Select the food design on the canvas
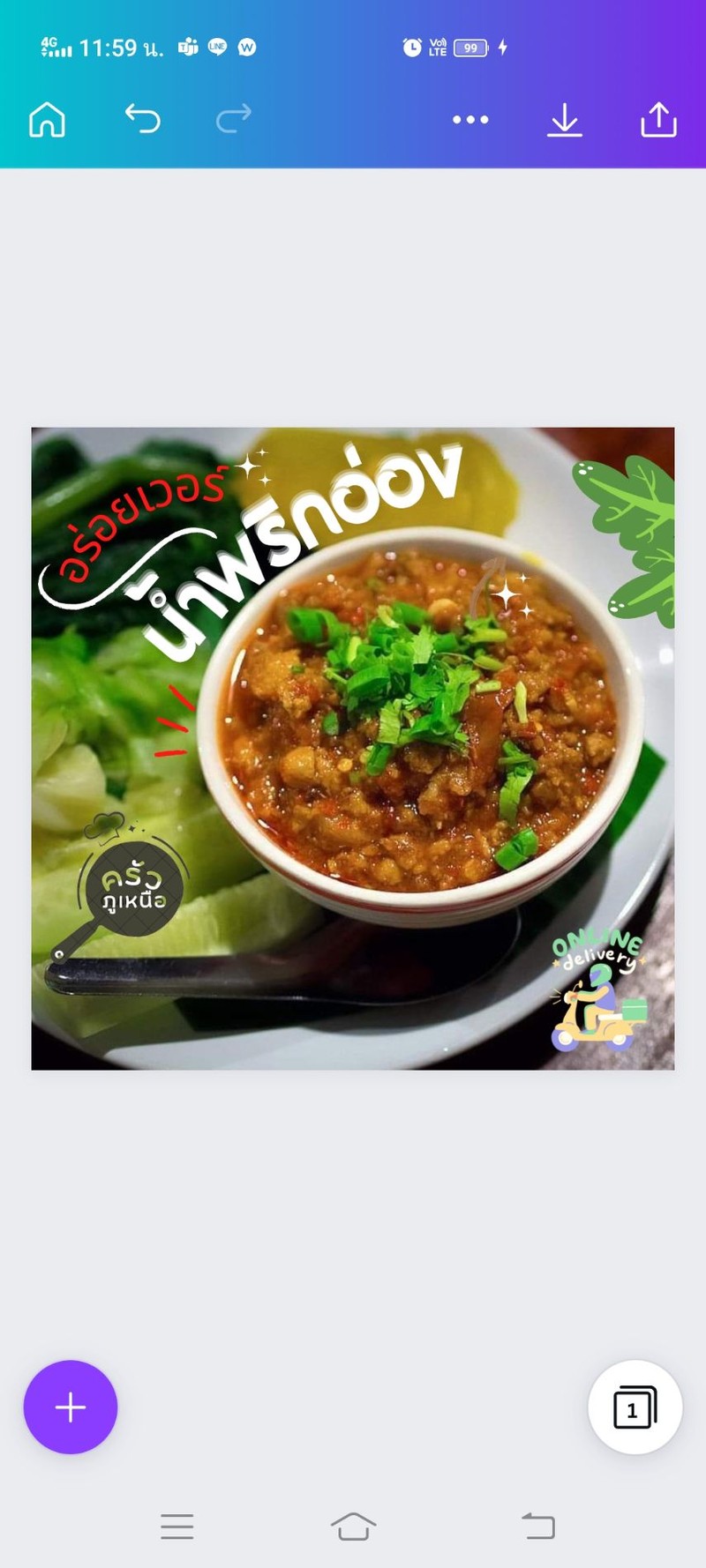Image resolution: width=706 pixels, height=1568 pixels. tap(353, 748)
